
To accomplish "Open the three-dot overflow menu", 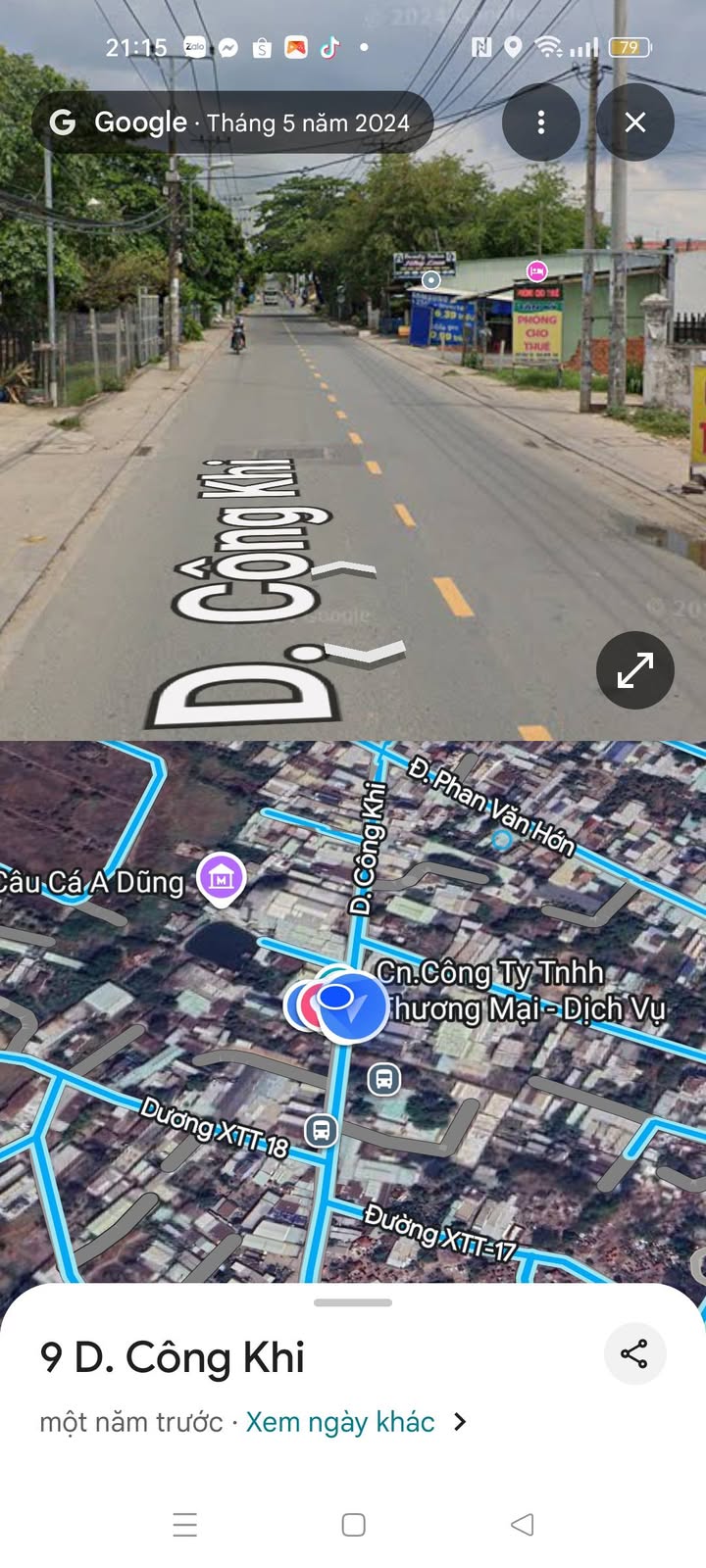I will tap(540, 122).
